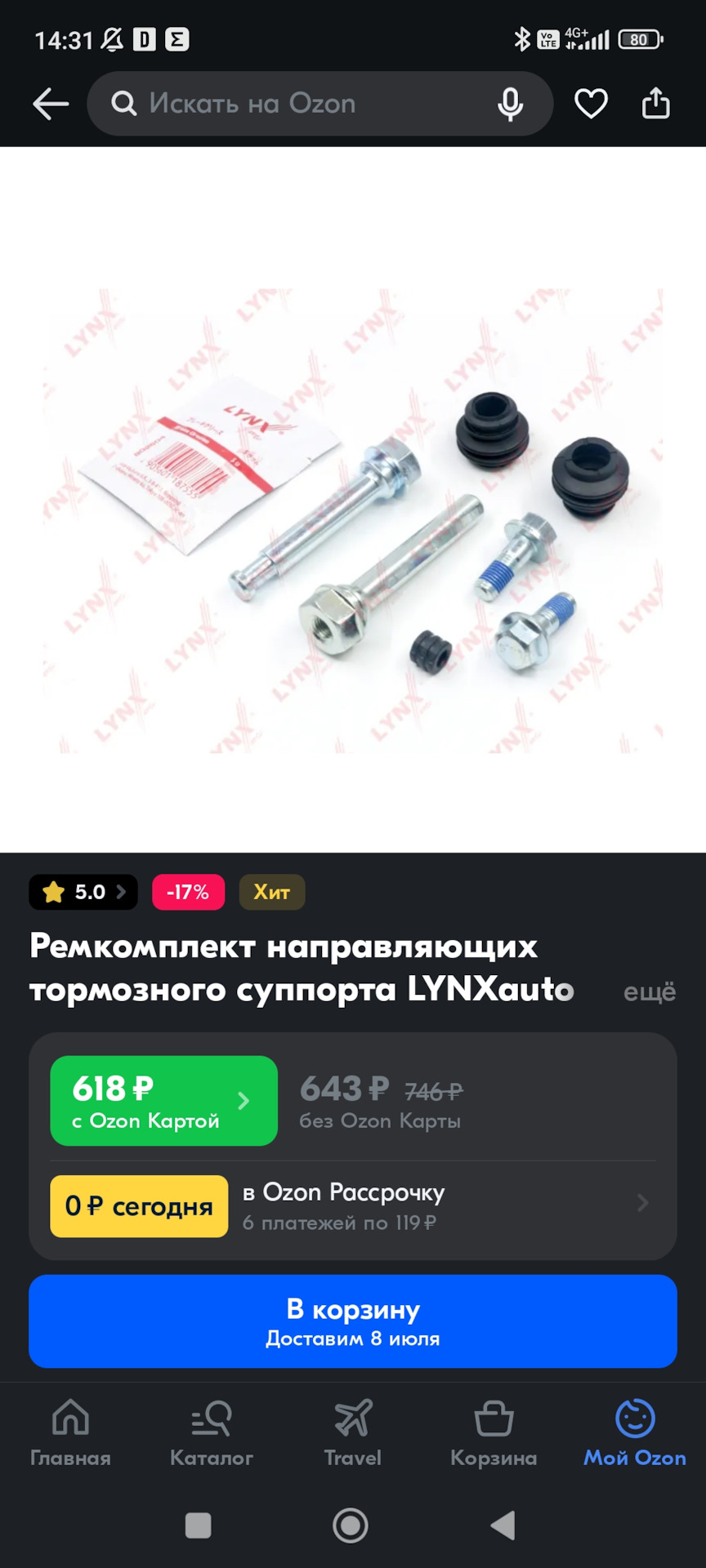The width and height of the screenshot is (706, 1568).
Task: Share this product listing
Action: [x=655, y=104]
